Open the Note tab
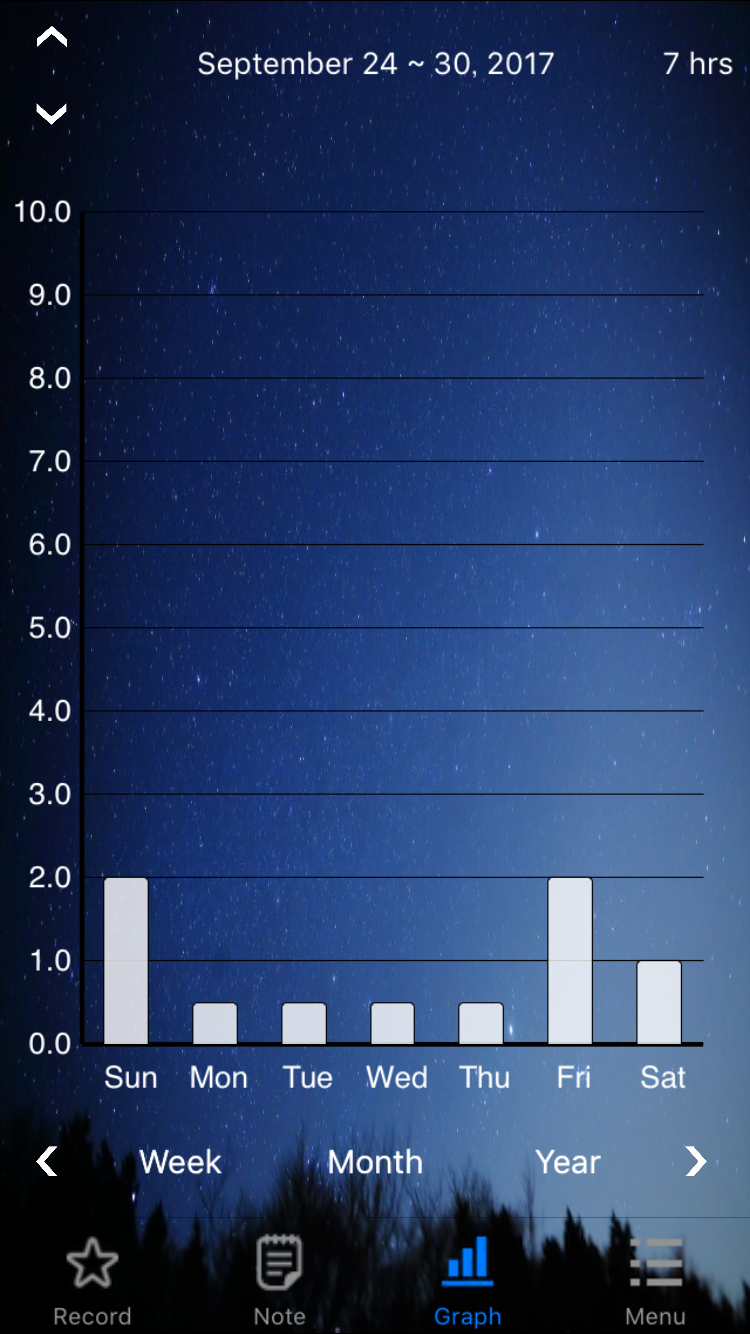Viewport: 750px width, 1334px height. pos(280,1281)
